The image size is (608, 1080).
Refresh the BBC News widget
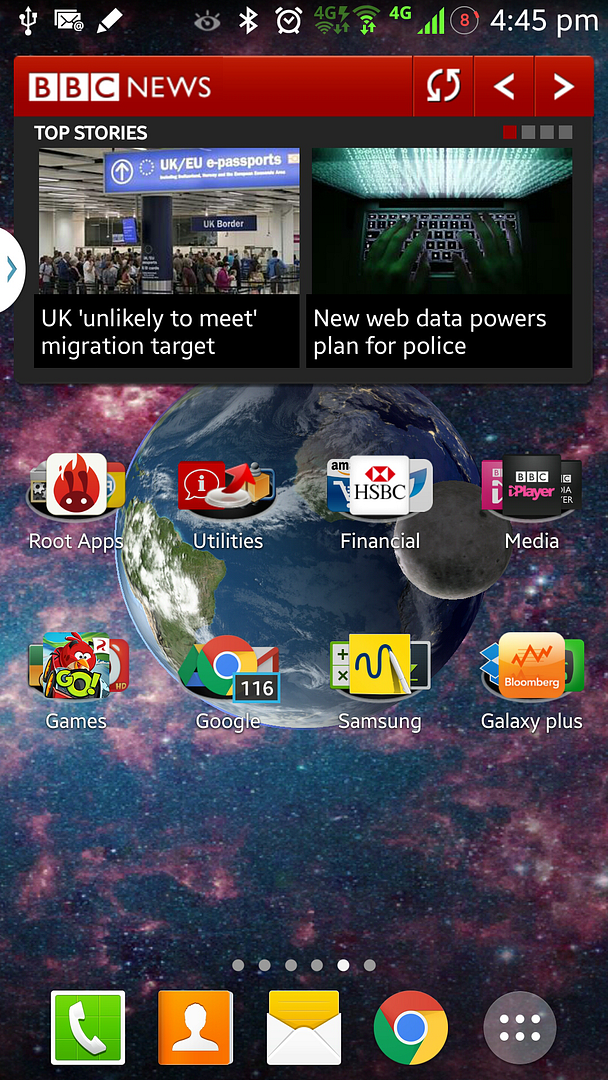443,87
